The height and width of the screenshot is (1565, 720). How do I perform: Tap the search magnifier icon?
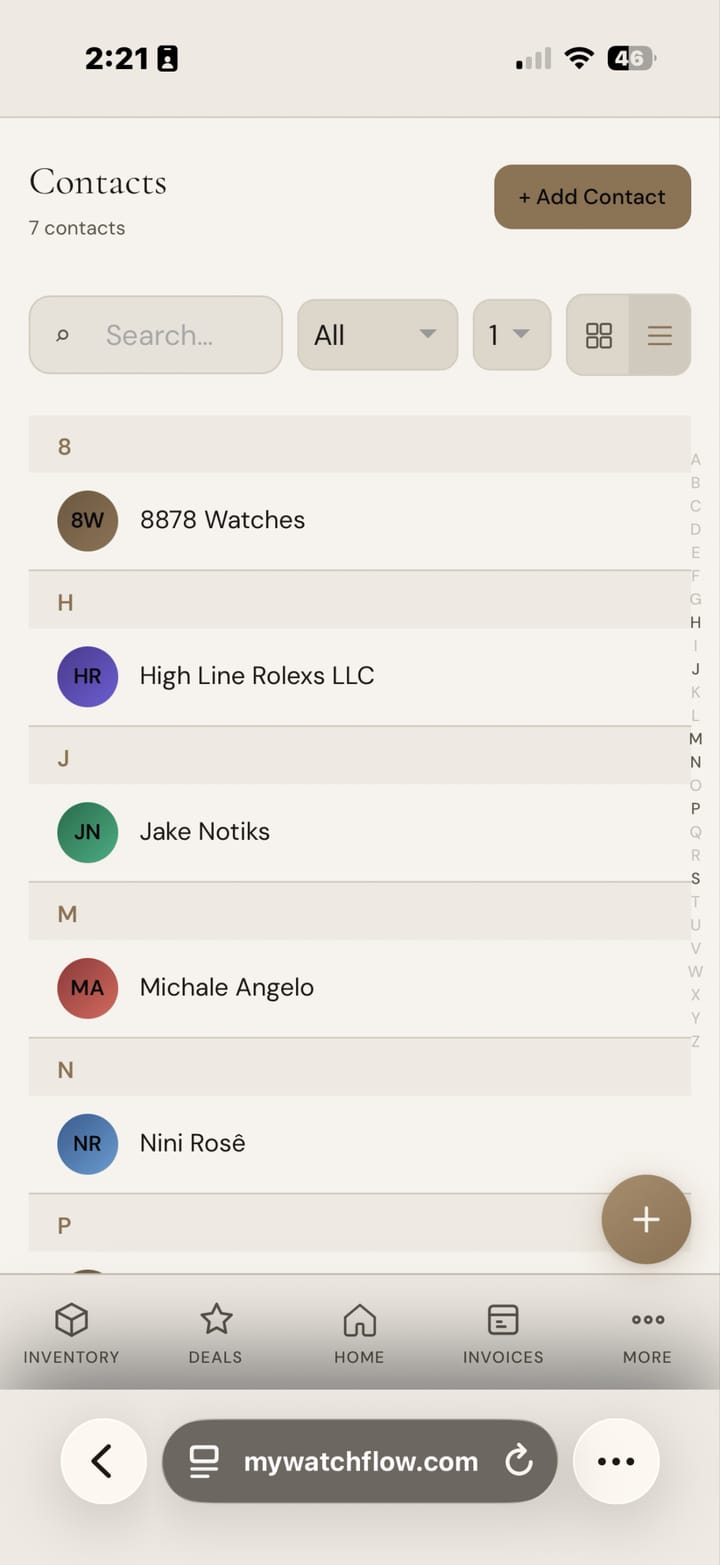(x=63, y=335)
